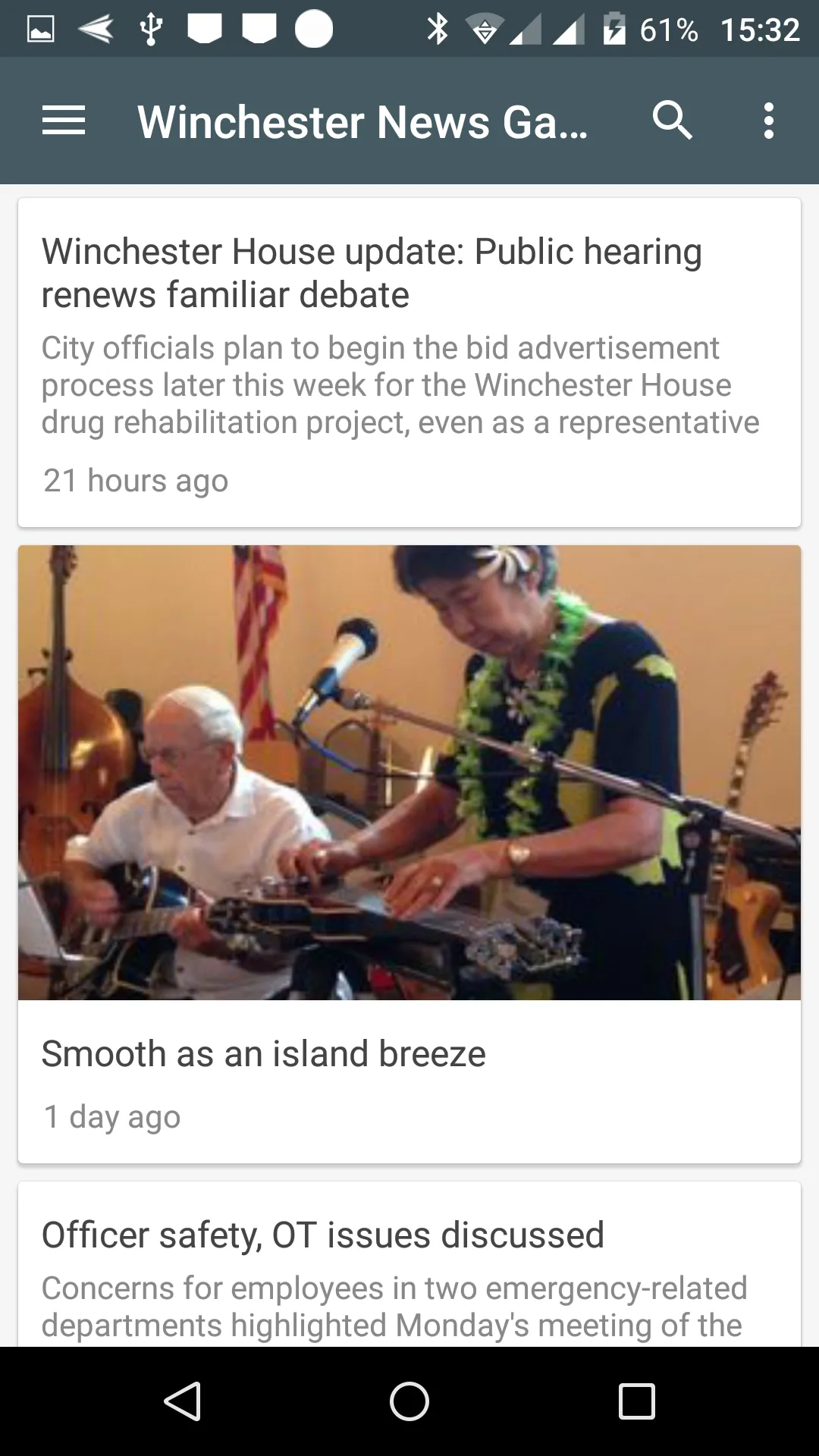Image resolution: width=819 pixels, height=1456 pixels.
Task: Tap the search magnifier icon
Action: 673,121
